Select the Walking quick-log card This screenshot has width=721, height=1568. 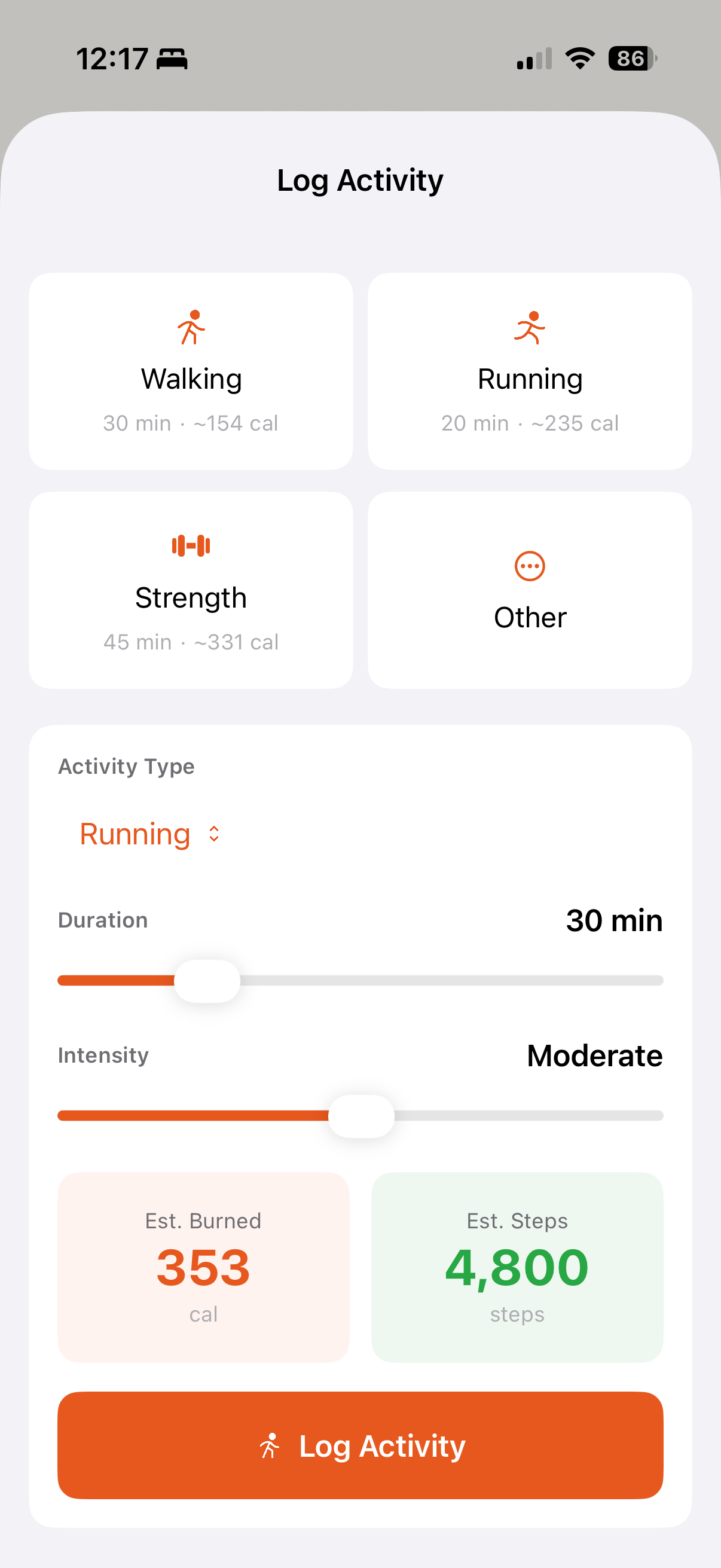pyautogui.click(x=191, y=371)
